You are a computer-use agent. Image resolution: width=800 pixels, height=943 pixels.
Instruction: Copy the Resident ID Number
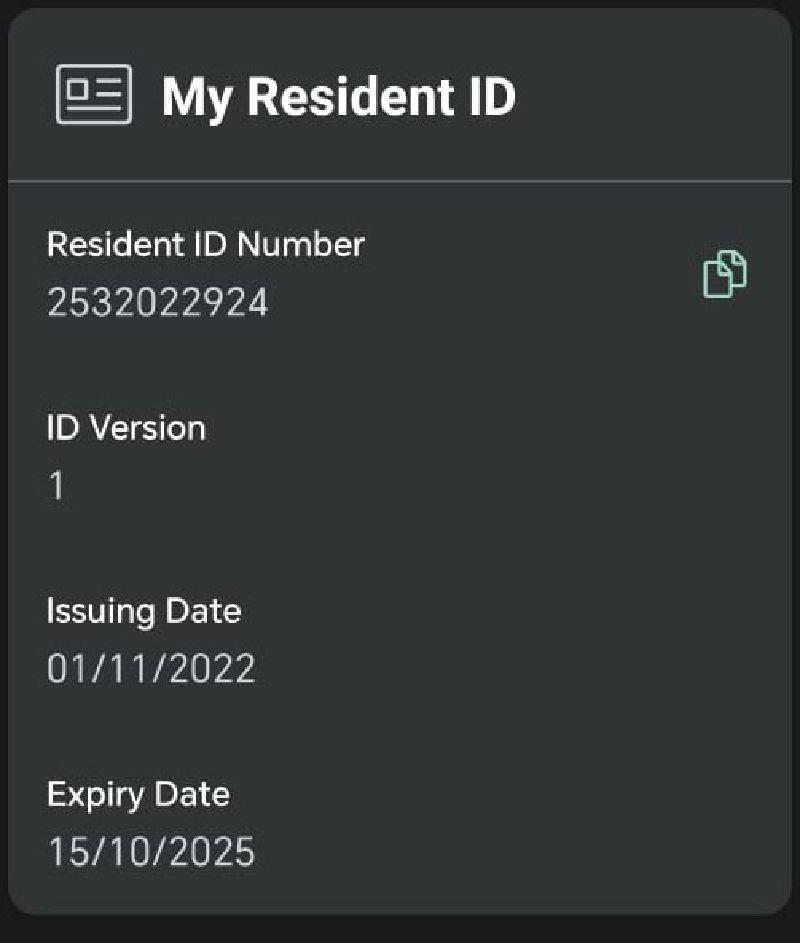tap(725, 274)
